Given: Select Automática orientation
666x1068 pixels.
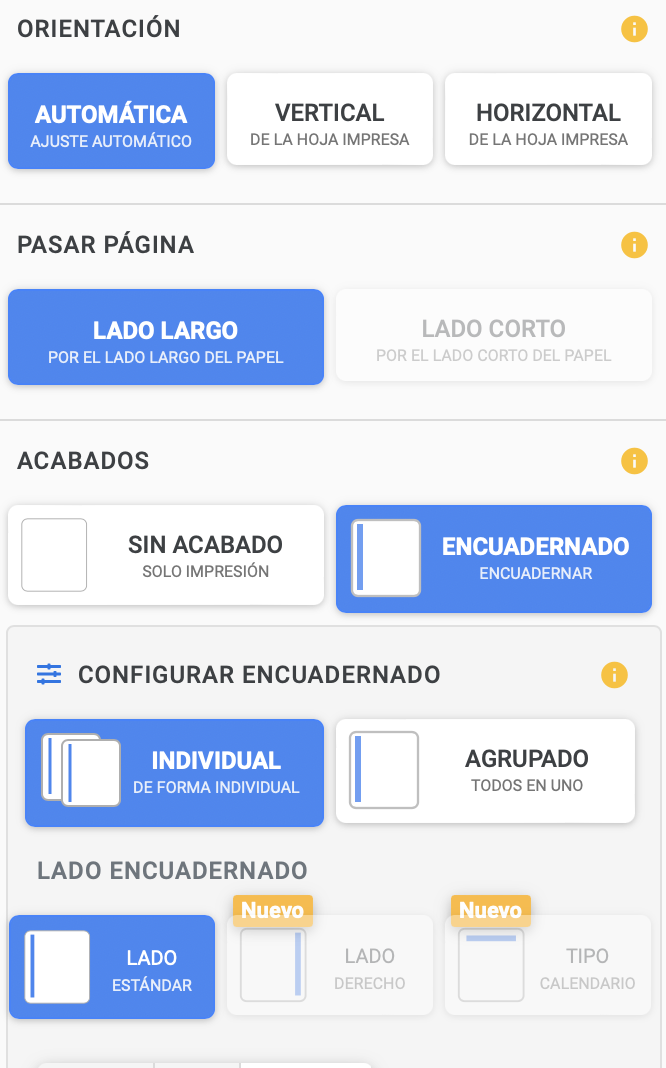Looking at the screenshot, I should click(x=111, y=121).
